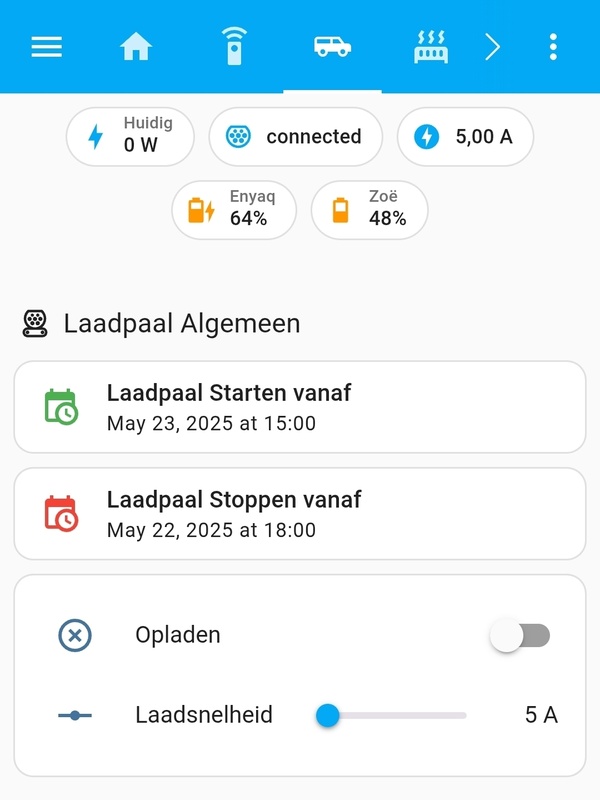View Enyaq 64% battery details
Image resolution: width=600 pixels, height=800 pixels.
234,210
